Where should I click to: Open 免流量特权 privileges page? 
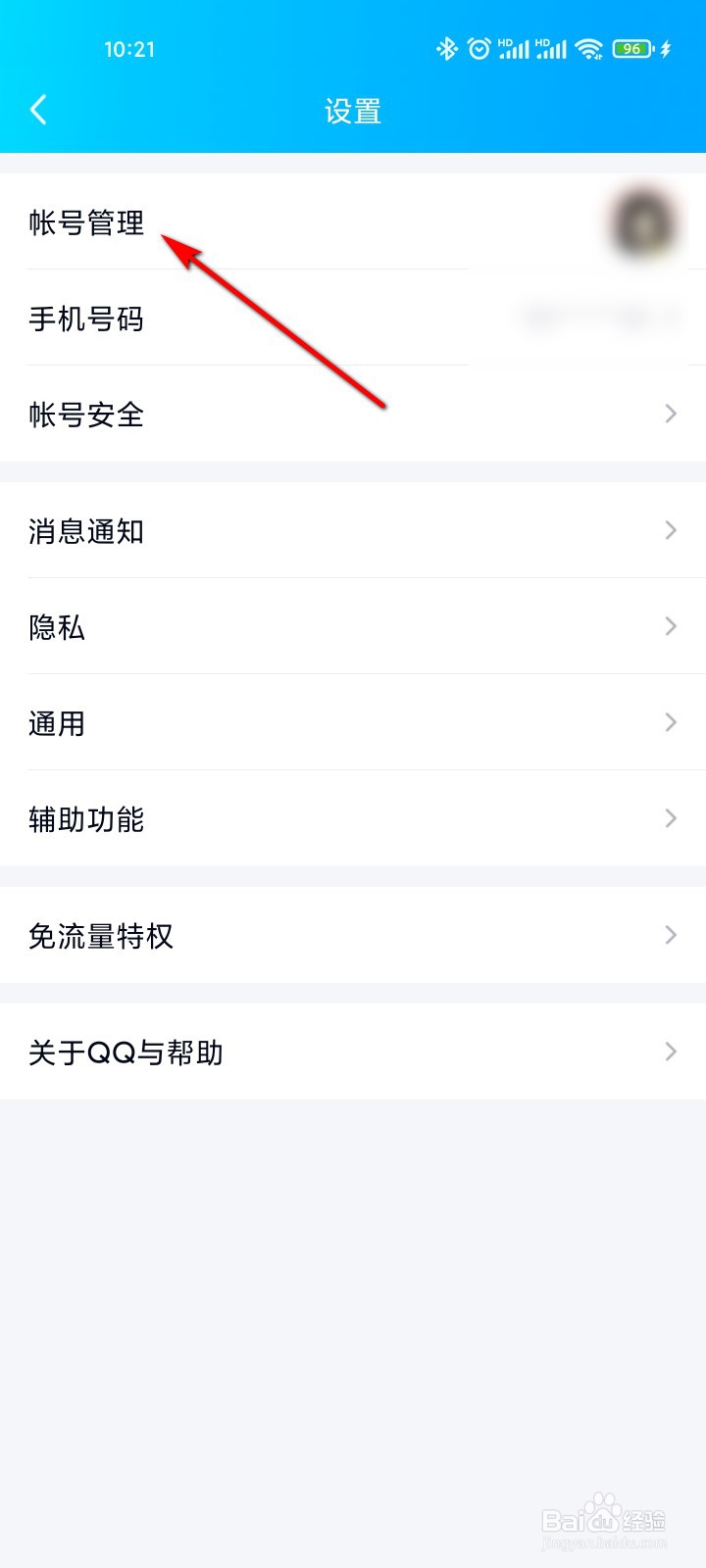(101, 936)
